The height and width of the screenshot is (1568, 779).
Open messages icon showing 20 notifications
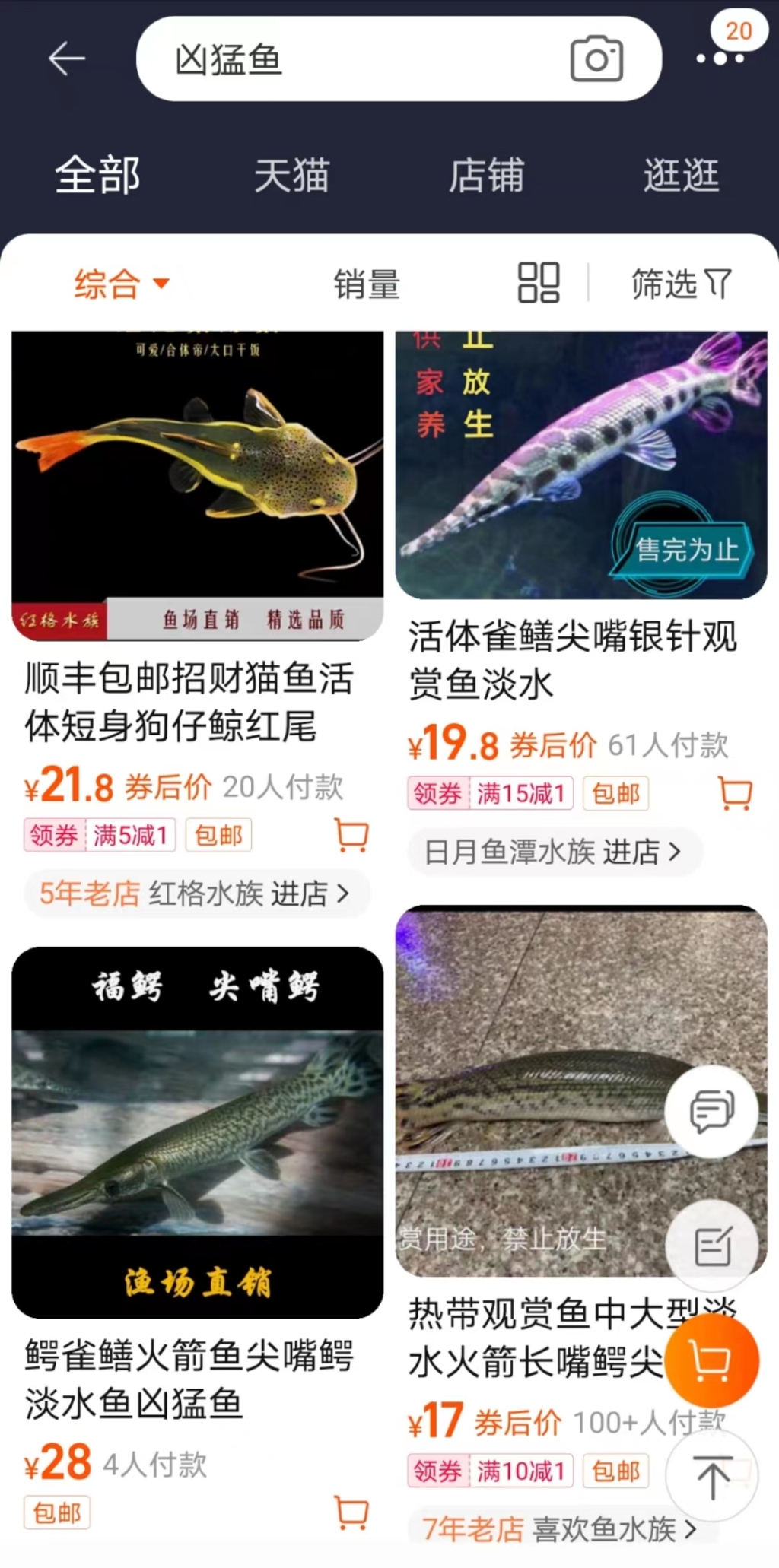click(720, 57)
